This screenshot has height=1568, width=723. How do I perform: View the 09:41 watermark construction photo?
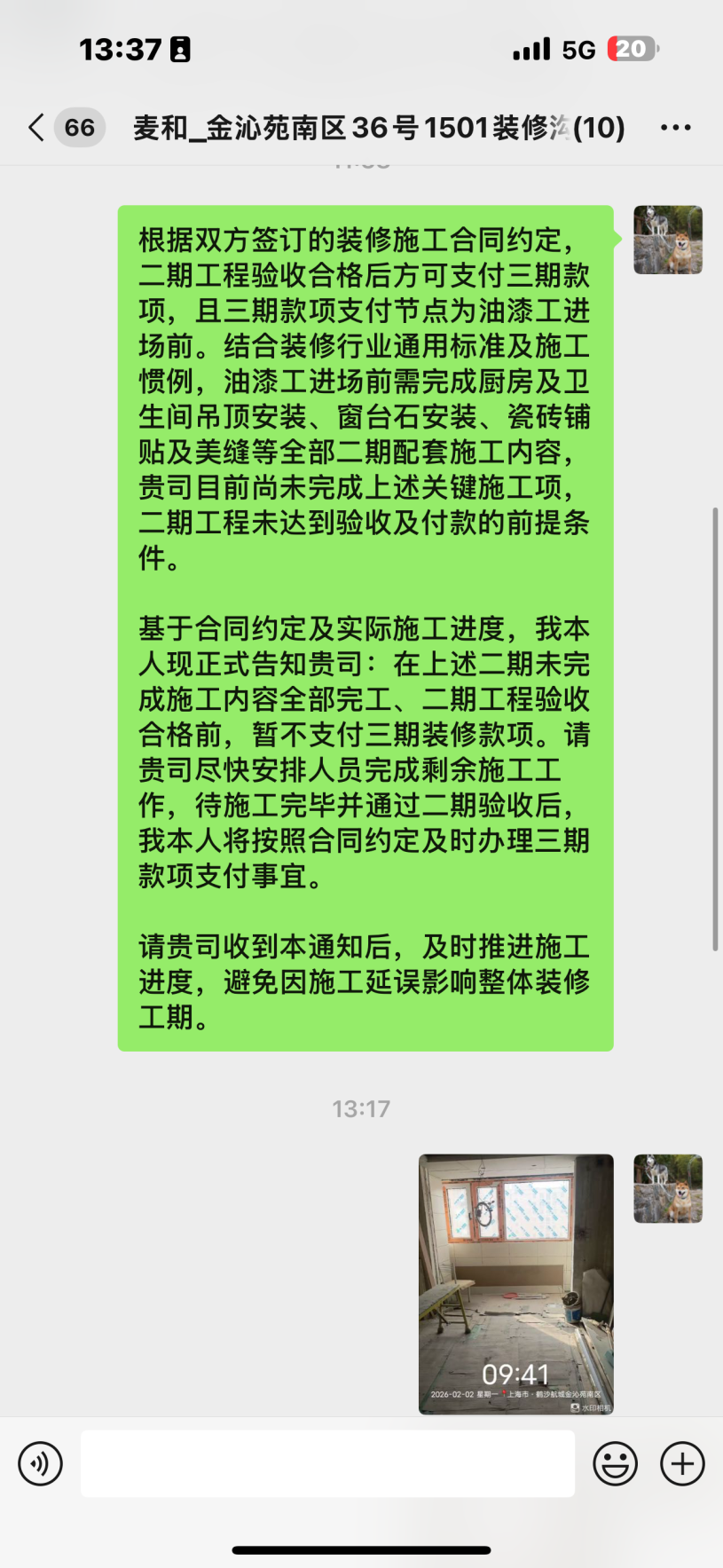coord(515,1283)
